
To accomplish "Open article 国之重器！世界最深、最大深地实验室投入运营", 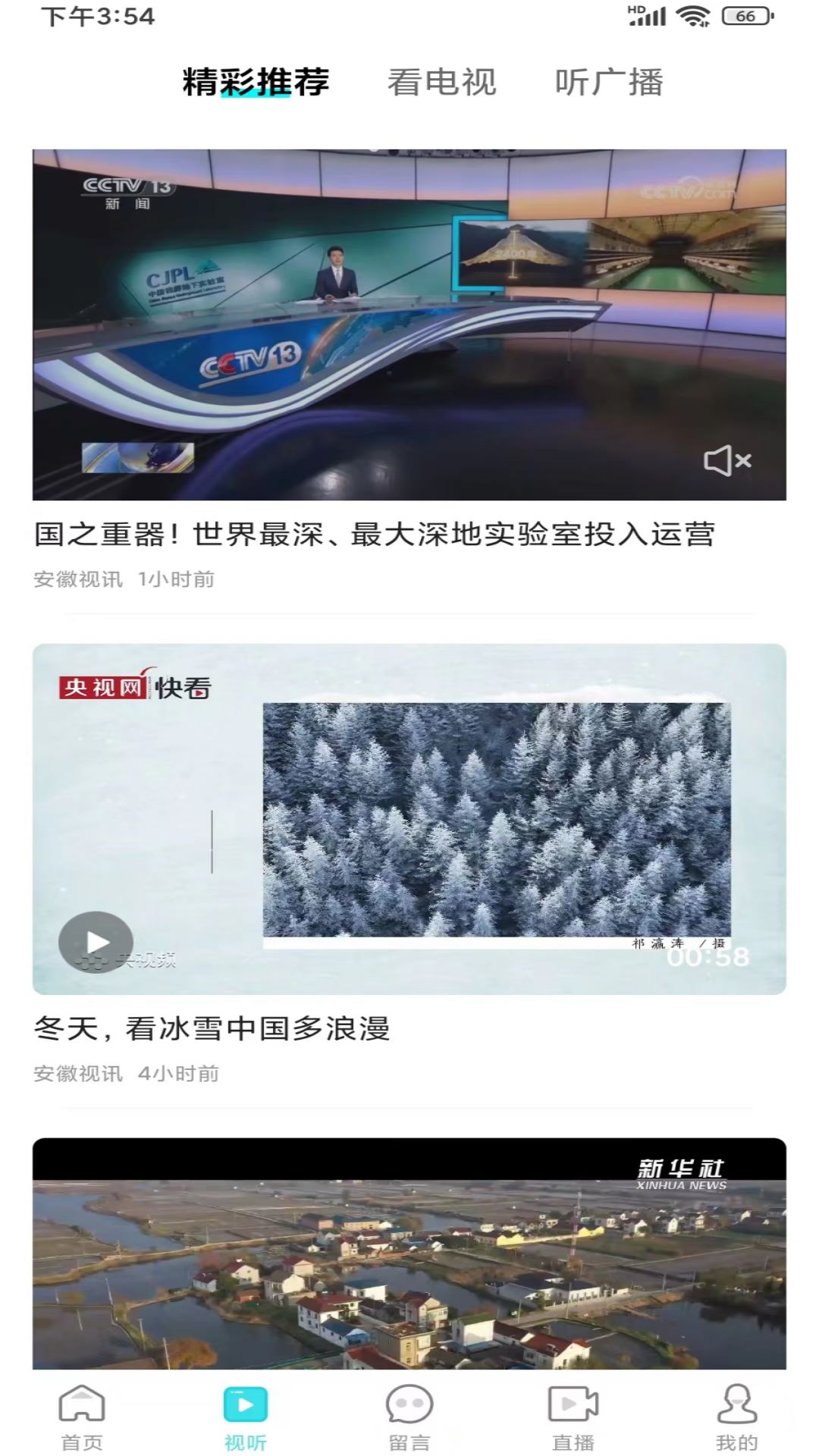I will (377, 535).
